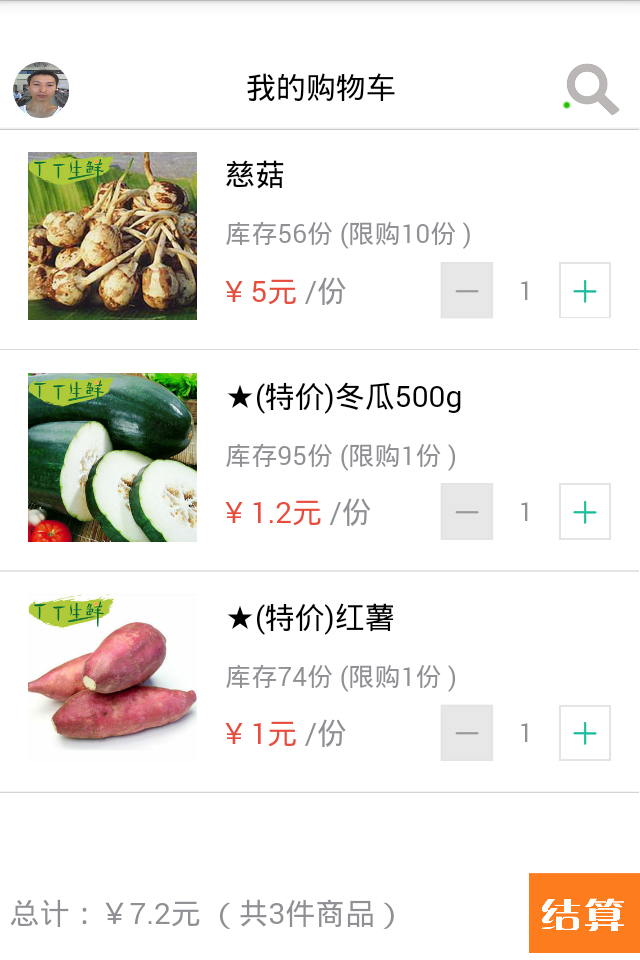Open the search magnifier icon
Screen dimensions: 640x960
tap(593, 90)
